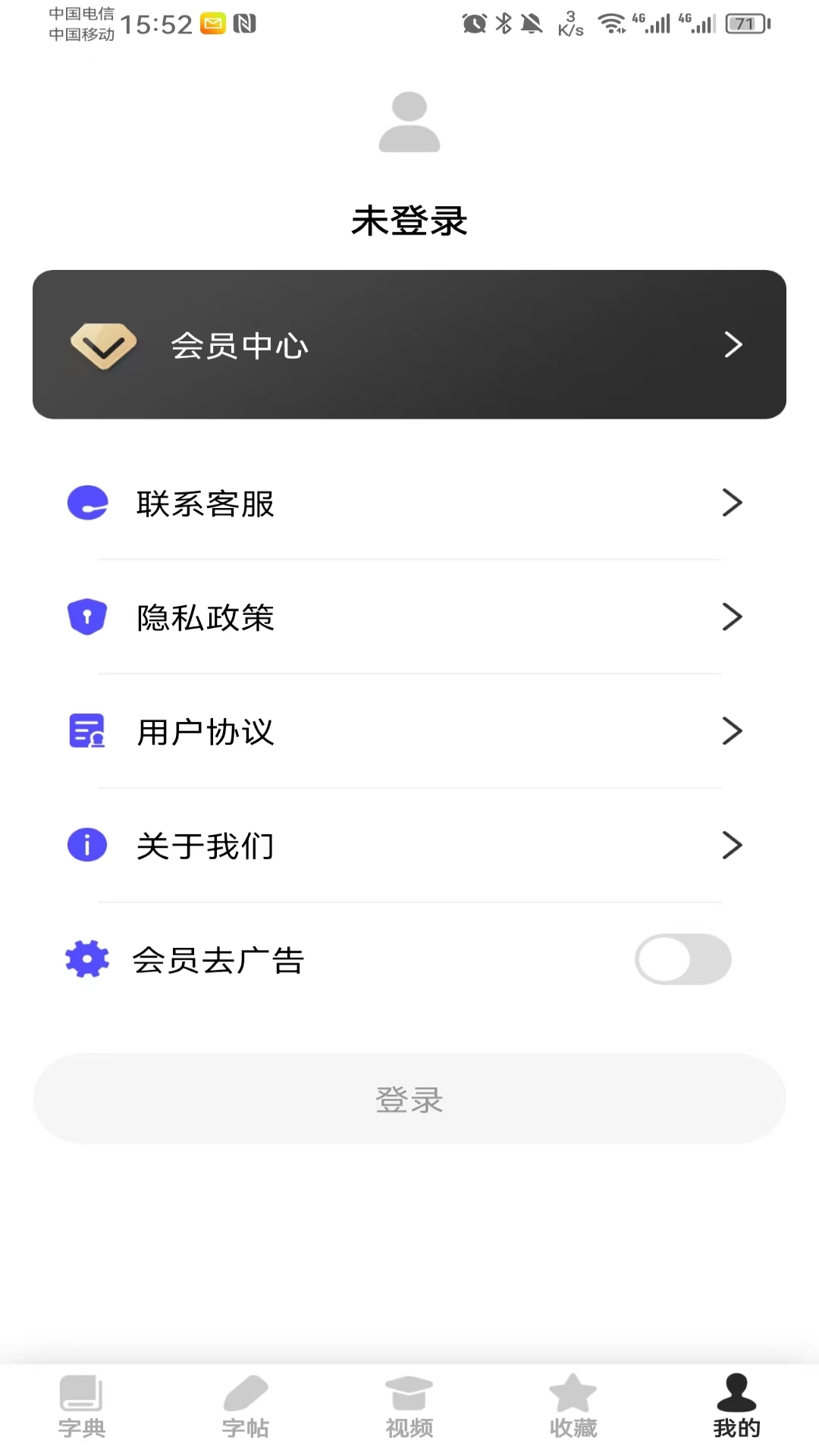
Task: Tap the user agreement document icon
Action: tap(86, 731)
